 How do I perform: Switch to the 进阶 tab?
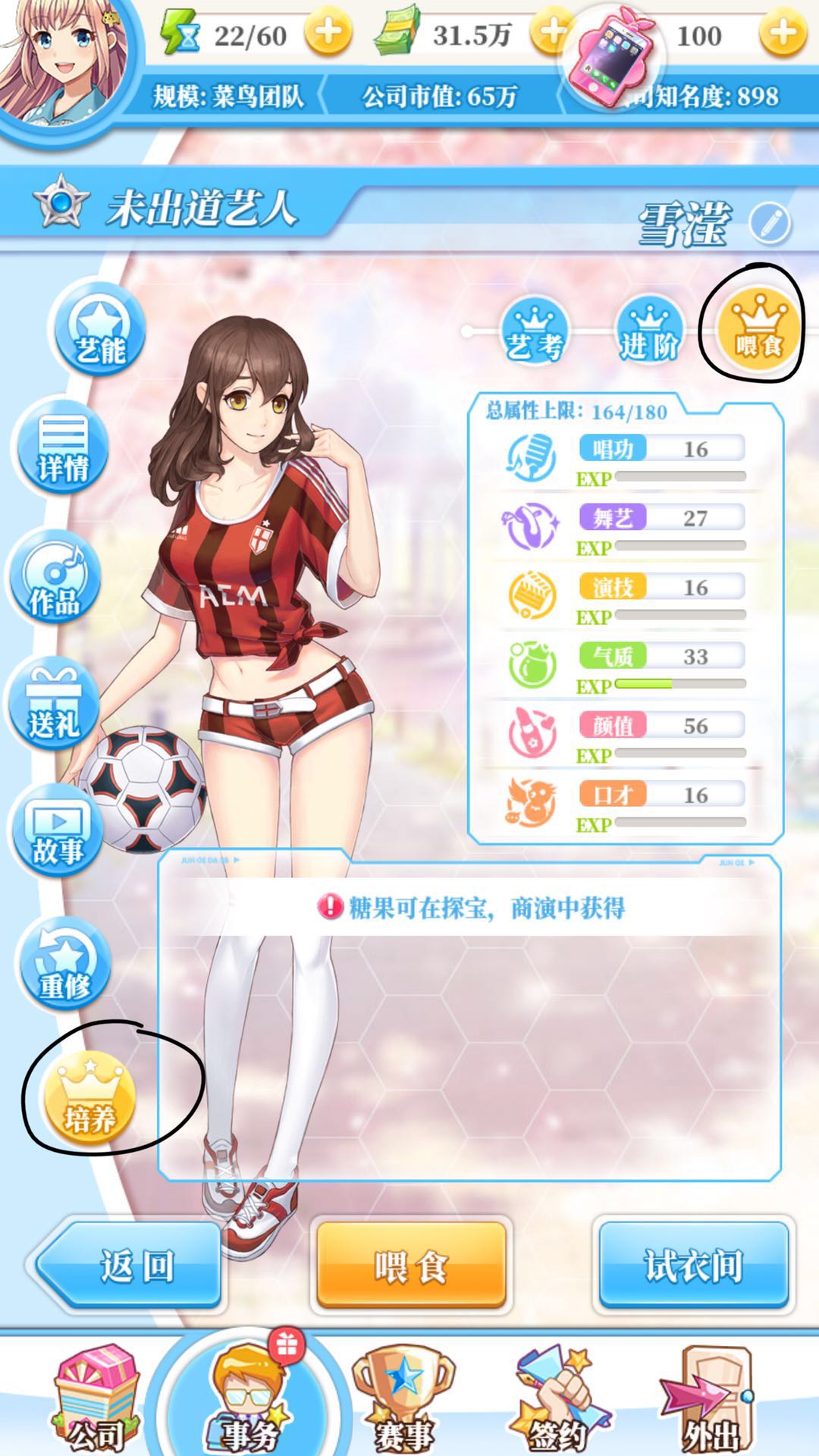(649, 331)
